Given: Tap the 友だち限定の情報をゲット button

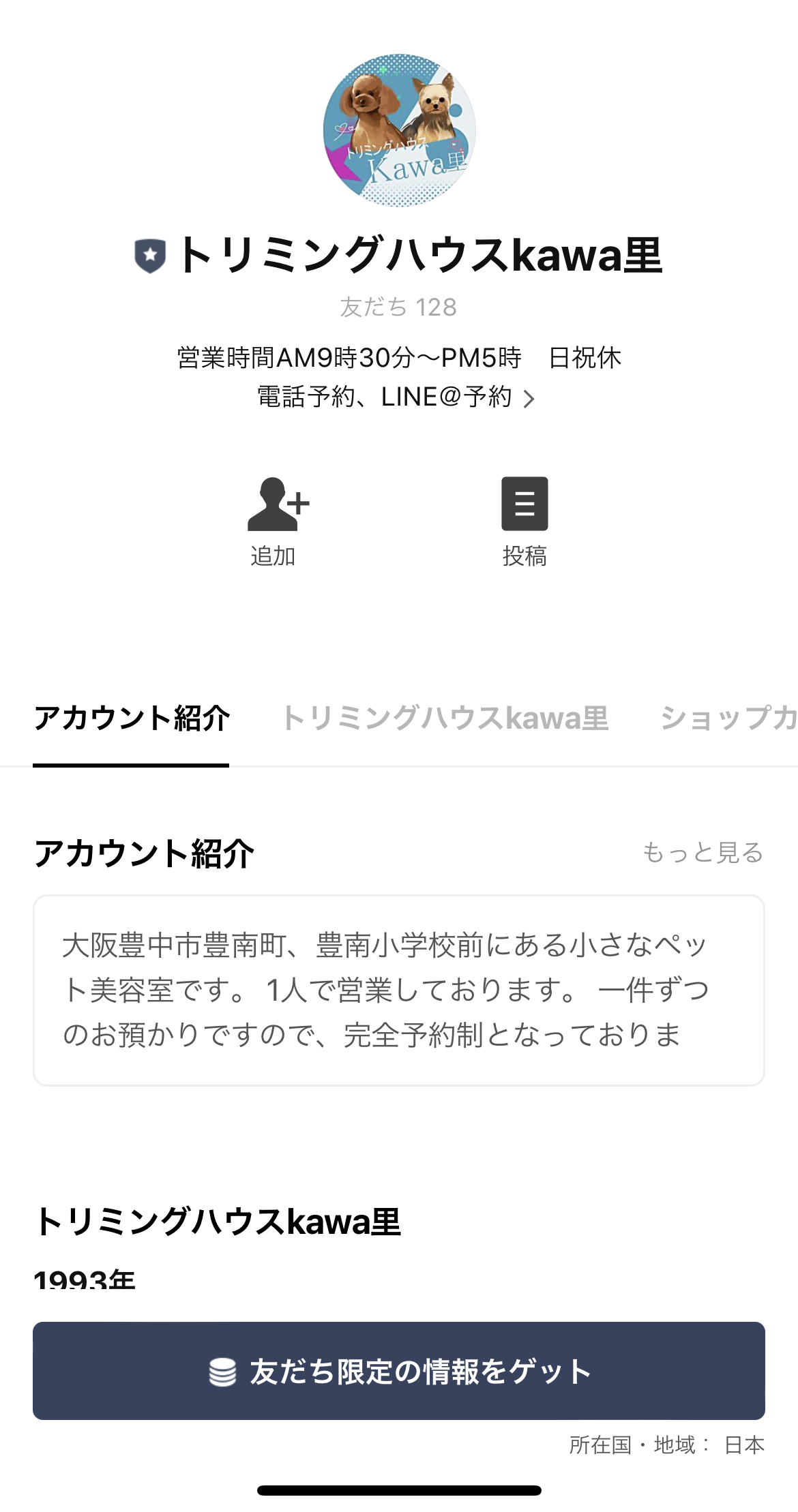Looking at the screenshot, I should [399, 1372].
